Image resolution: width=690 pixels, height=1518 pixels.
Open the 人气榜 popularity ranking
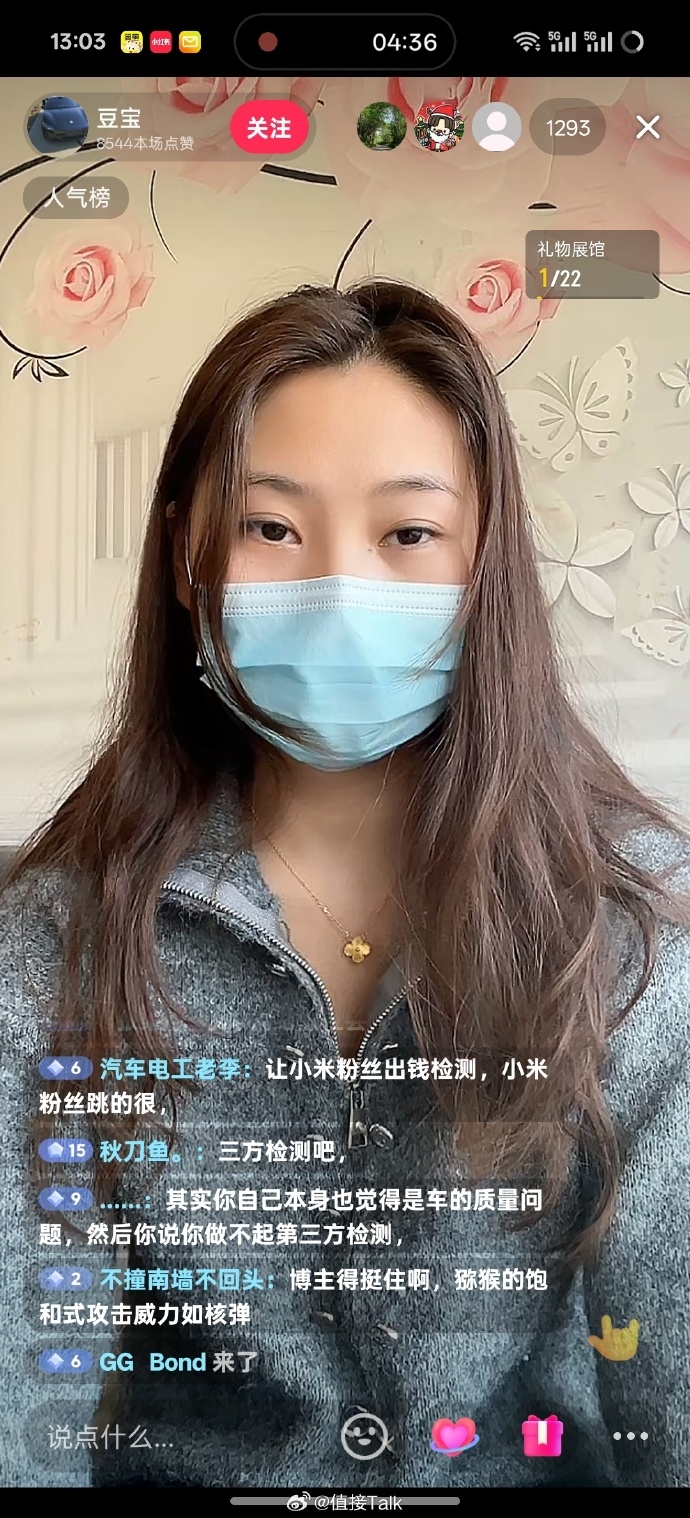pos(77,198)
